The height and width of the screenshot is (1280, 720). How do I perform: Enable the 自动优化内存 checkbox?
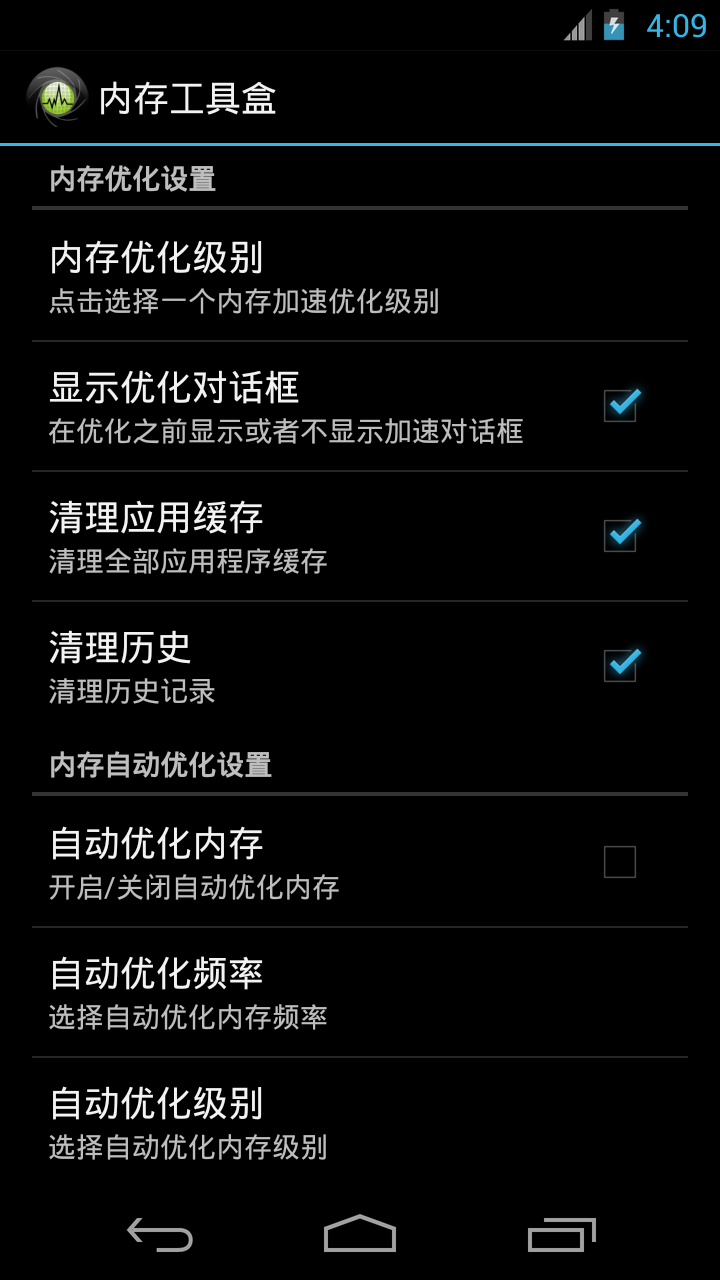click(x=621, y=862)
